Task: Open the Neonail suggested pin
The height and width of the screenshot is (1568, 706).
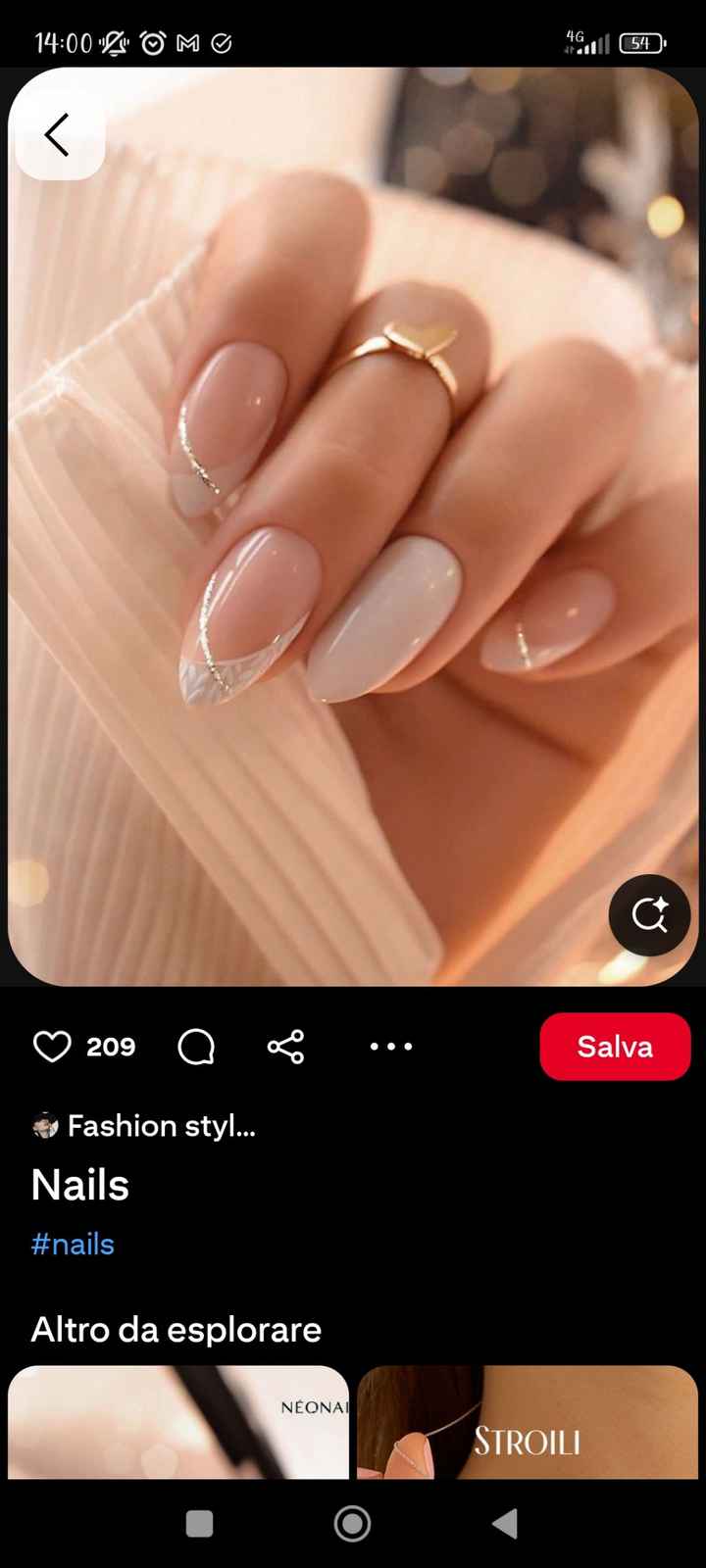Action: [x=178, y=1421]
